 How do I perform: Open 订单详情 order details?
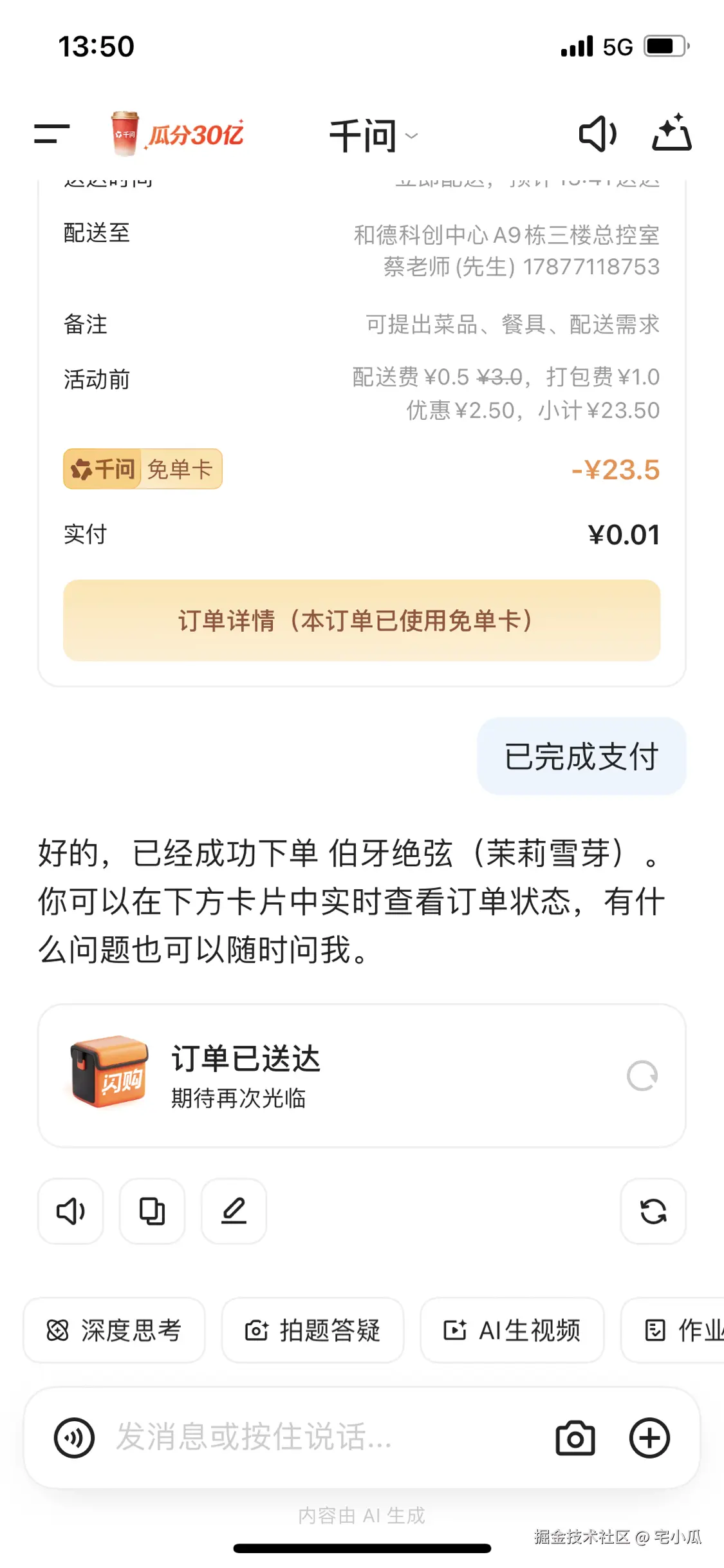pos(362,620)
